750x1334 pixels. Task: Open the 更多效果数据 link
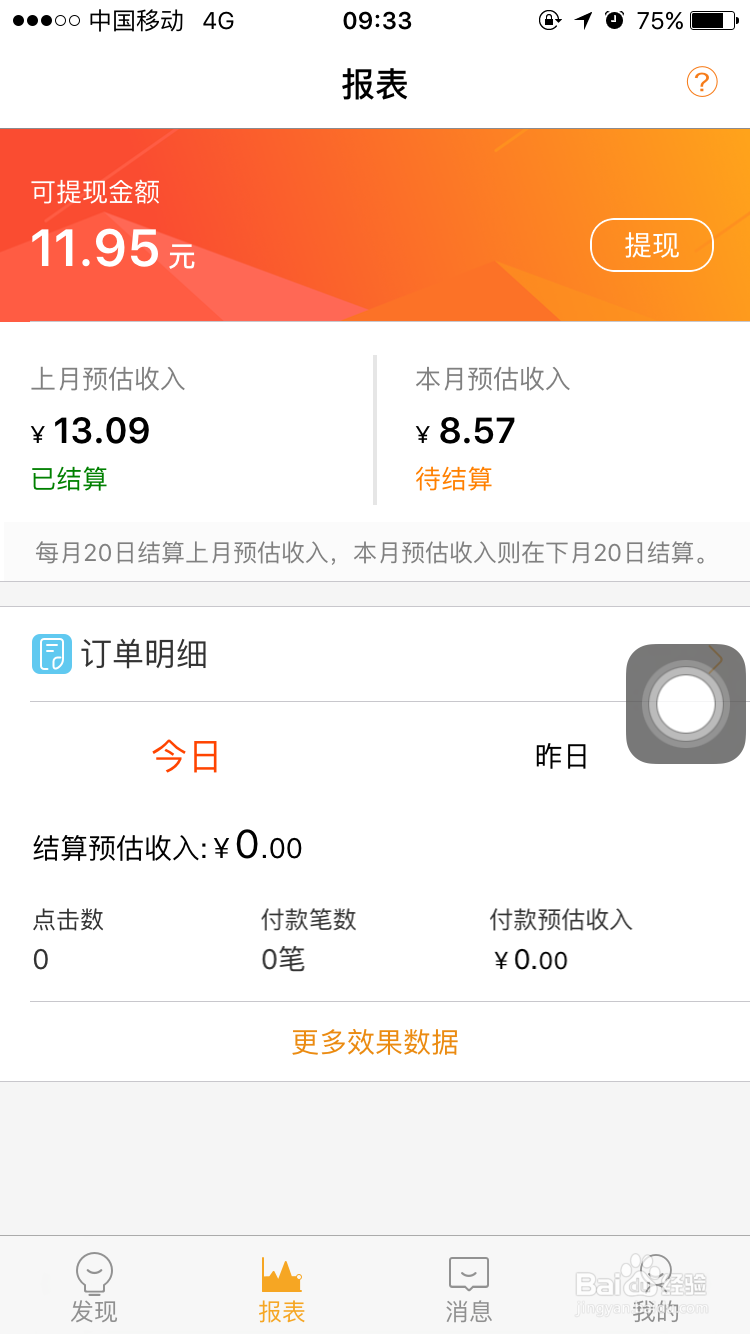tap(374, 1043)
